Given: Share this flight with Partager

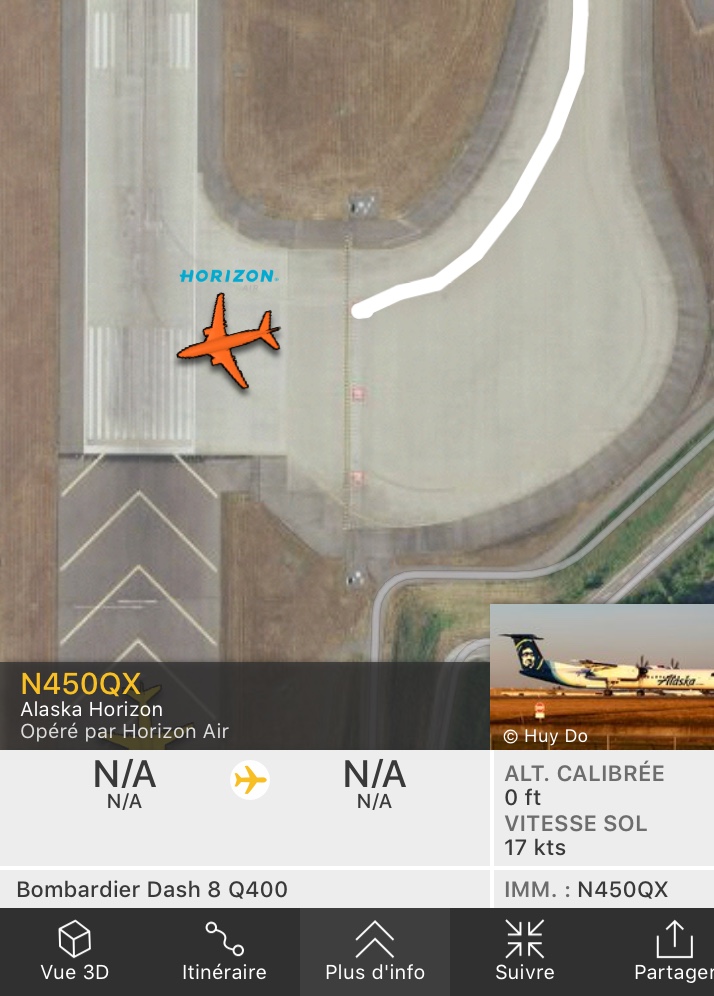Looking at the screenshot, I should point(672,951).
